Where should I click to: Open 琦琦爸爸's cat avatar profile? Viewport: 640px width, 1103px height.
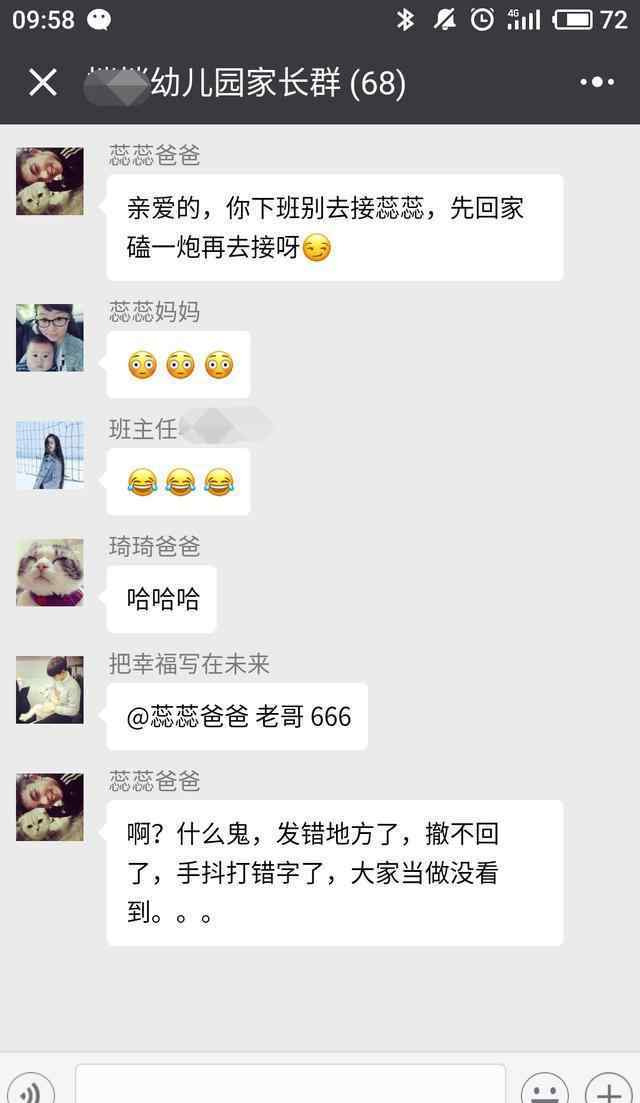[x=49, y=572]
